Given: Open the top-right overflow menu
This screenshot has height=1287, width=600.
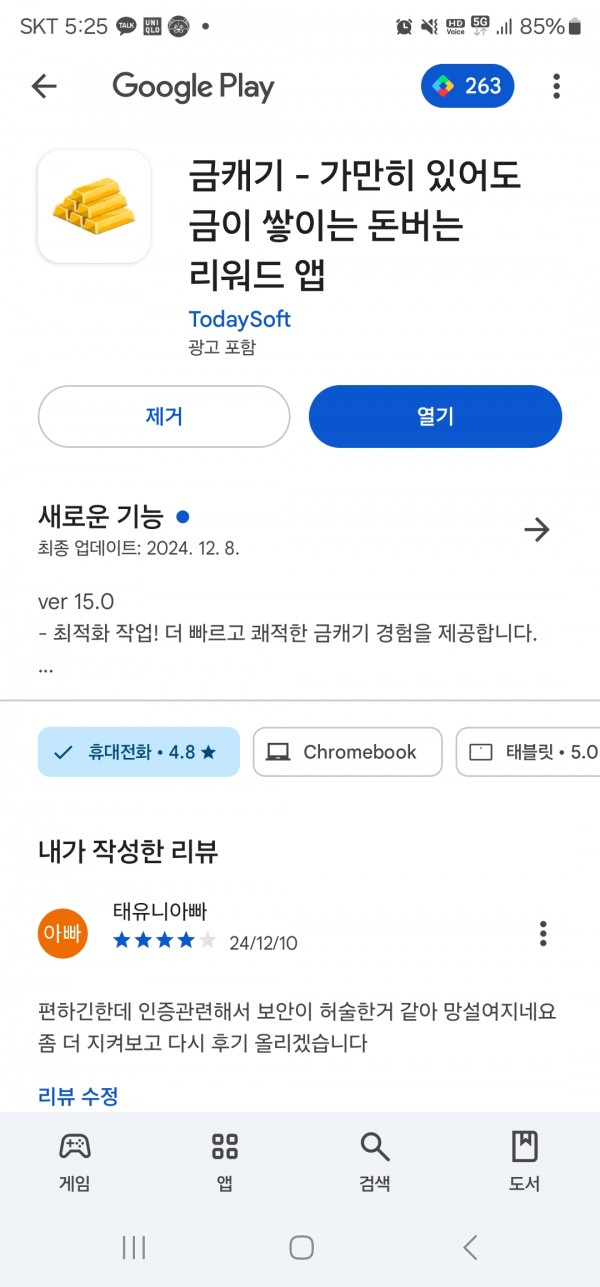Looking at the screenshot, I should click(x=557, y=87).
